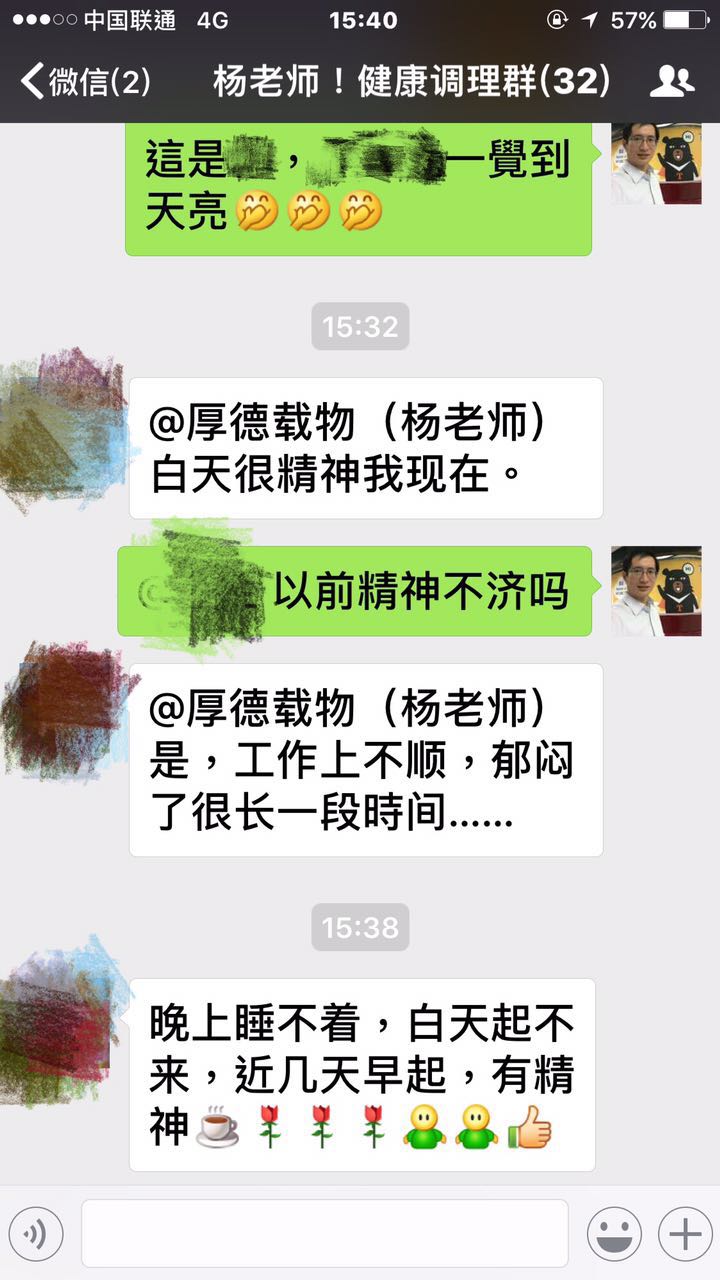The width and height of the screenshot is (720, 1280).
Task: Go back to the 微信 chat list
Action: coord(85,82)
